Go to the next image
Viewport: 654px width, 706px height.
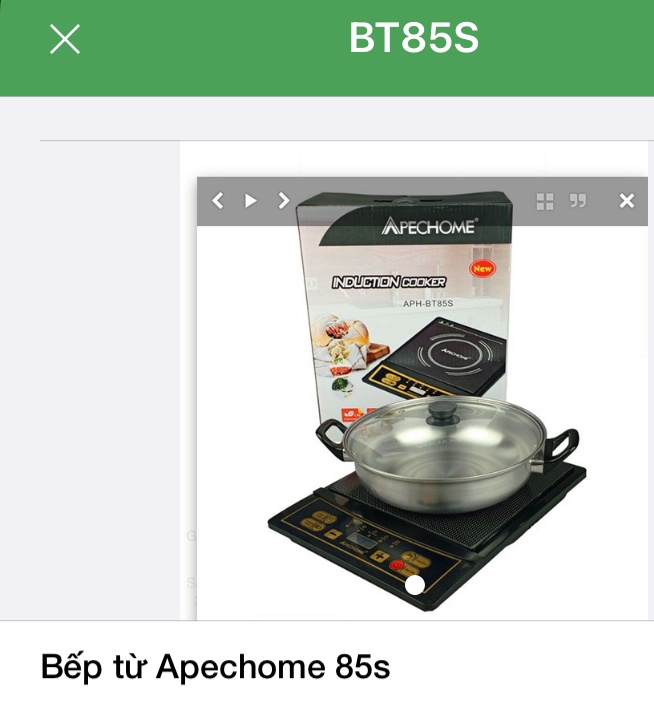(x=284, y=201)
